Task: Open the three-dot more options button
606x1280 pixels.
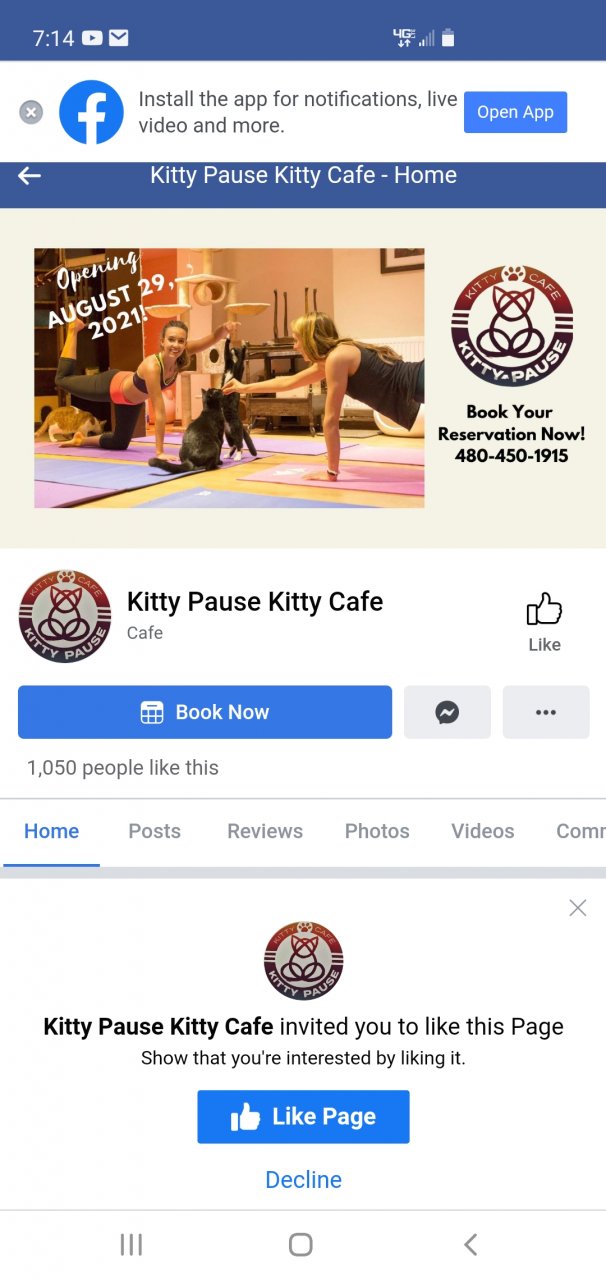Action: [x=546, y=712]
